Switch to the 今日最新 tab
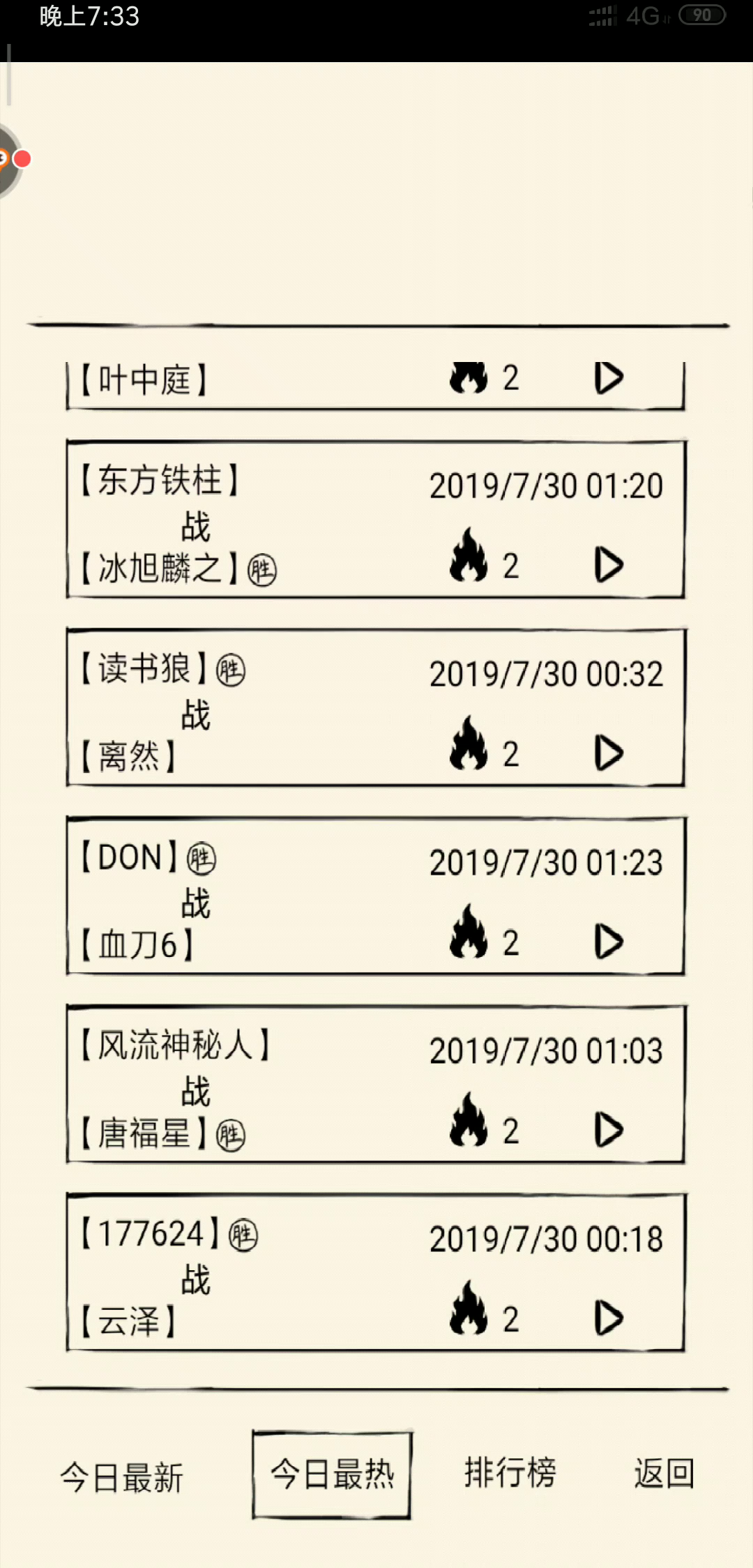Screen dimensions: 753x1568 coord(121,1477)
